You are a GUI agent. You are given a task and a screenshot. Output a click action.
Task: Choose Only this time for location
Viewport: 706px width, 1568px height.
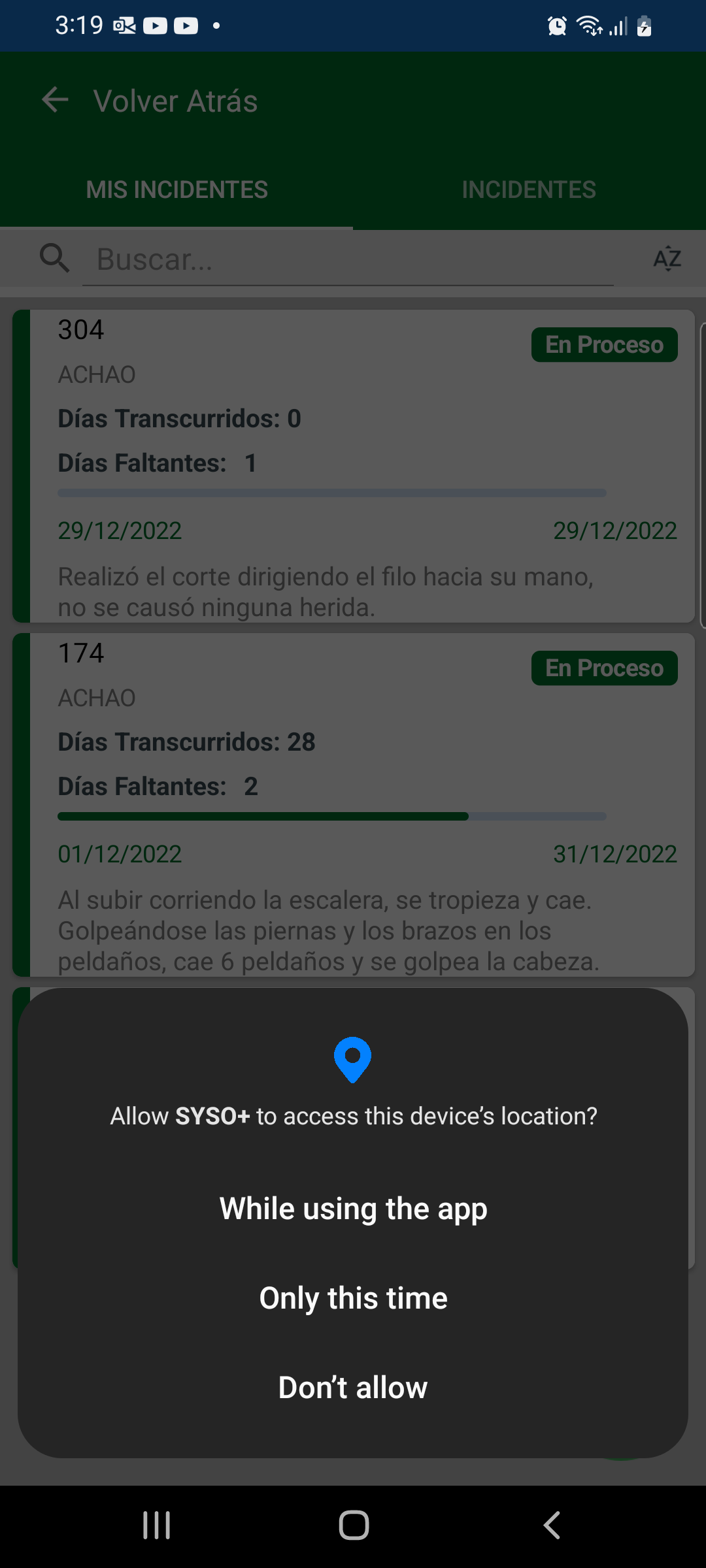pos(353,1298)
